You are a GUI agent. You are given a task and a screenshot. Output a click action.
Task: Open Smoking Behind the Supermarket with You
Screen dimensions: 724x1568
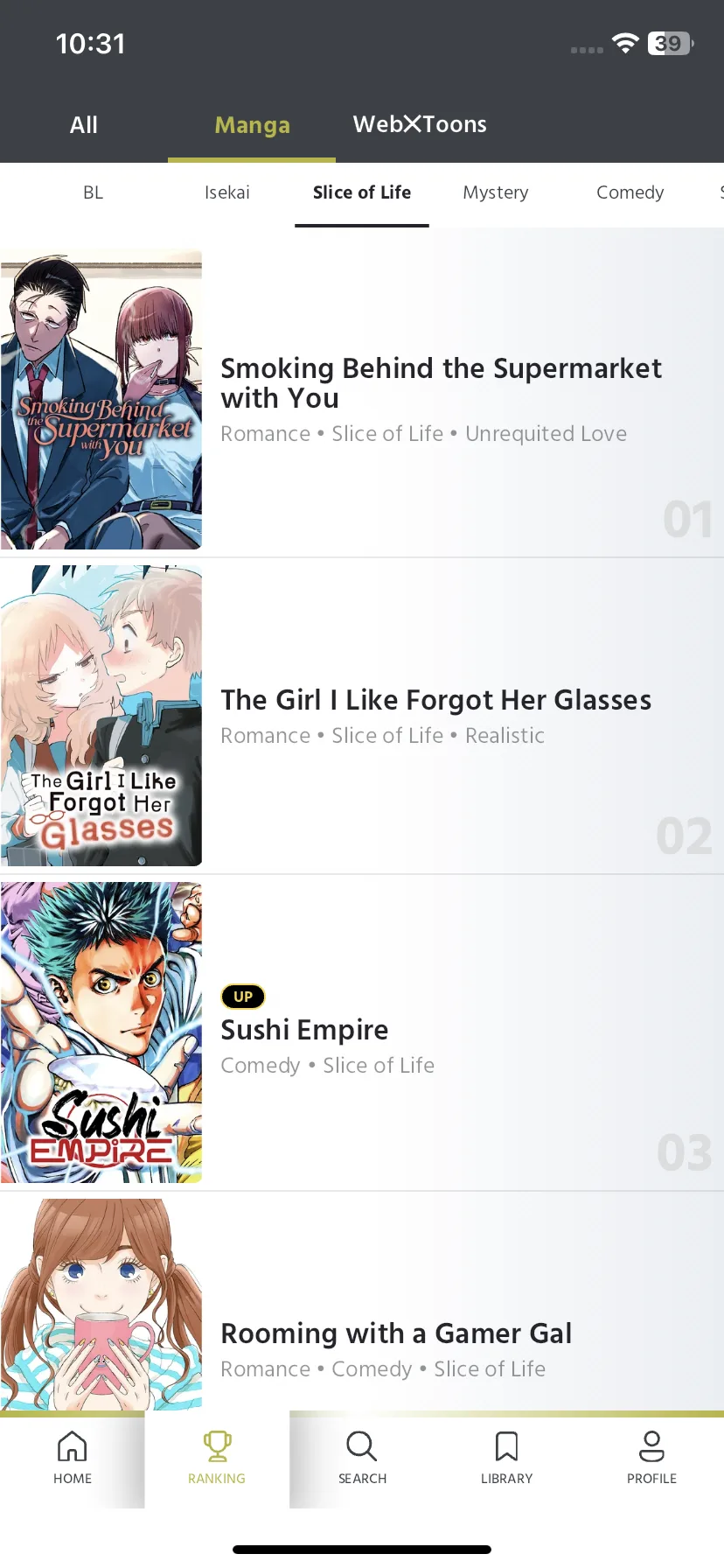tap(441, 383)
